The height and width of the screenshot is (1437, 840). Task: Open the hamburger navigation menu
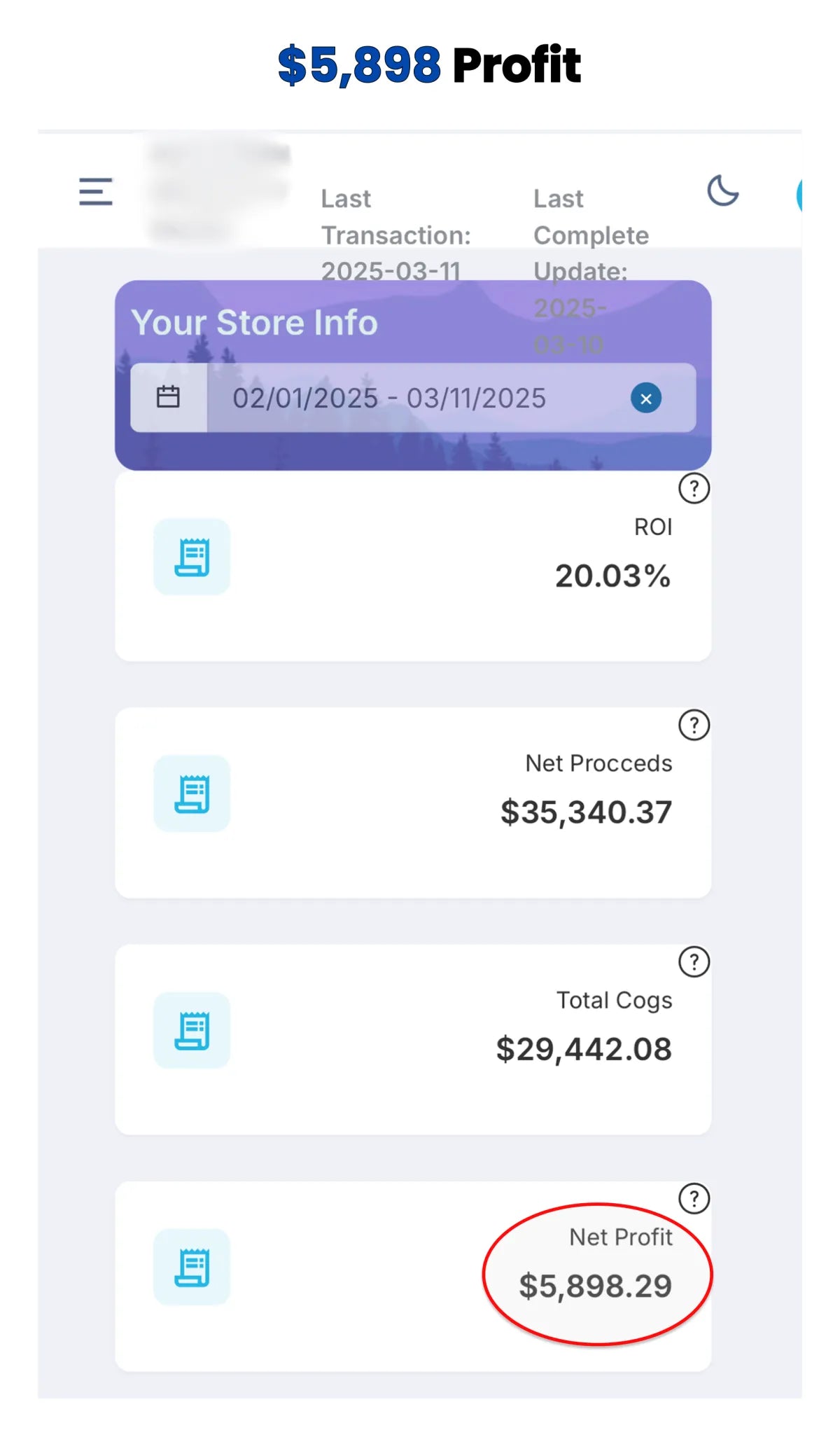[95, 193]
